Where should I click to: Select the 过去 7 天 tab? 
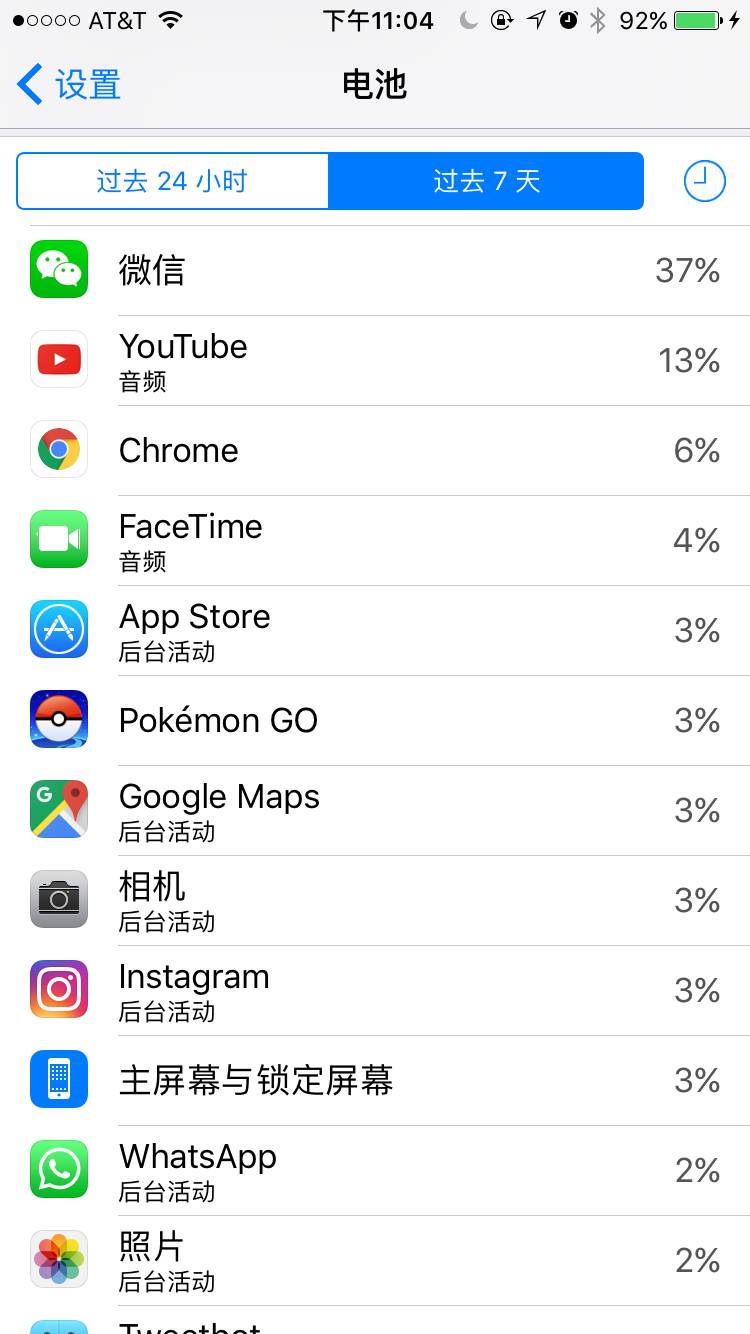coord(486,181)
